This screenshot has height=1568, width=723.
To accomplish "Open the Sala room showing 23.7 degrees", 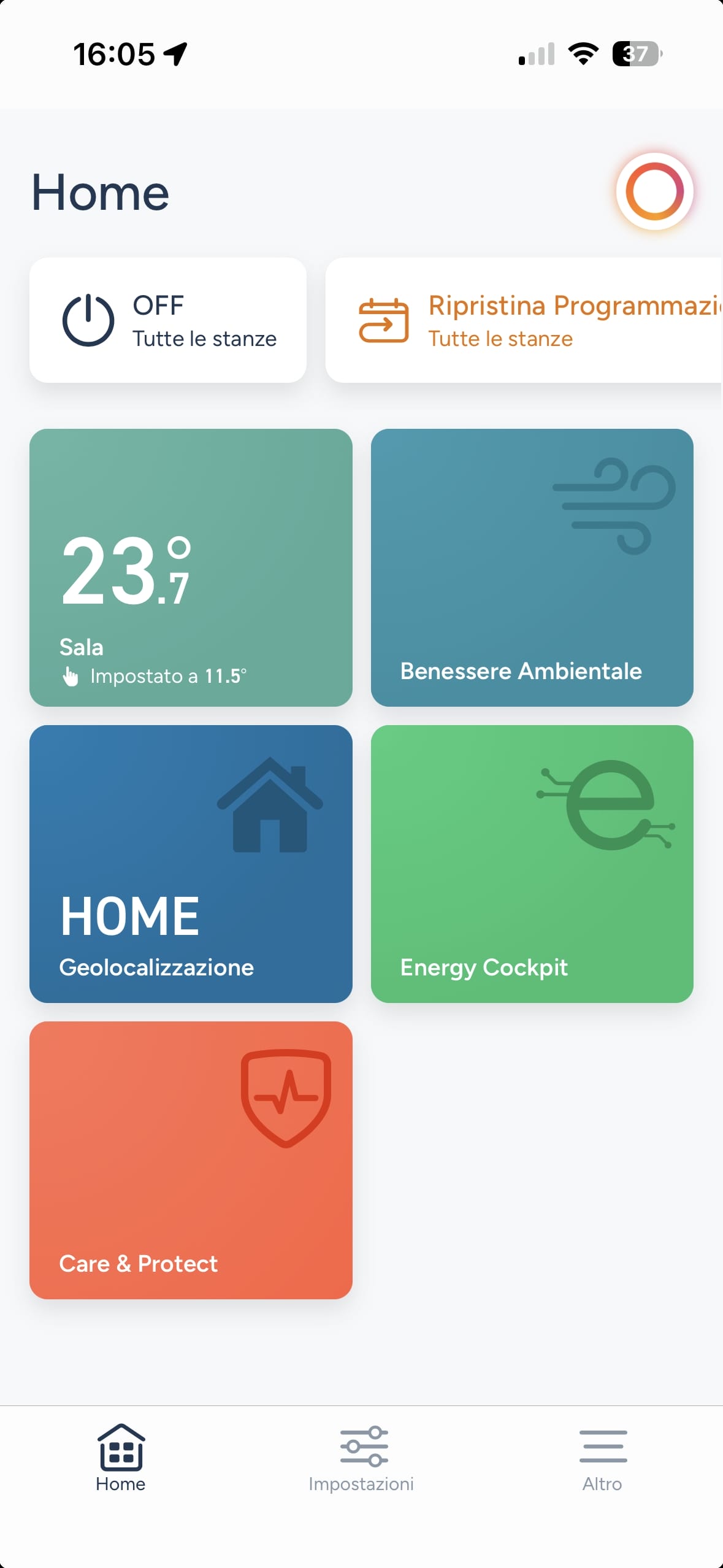I will click(190, 567).
